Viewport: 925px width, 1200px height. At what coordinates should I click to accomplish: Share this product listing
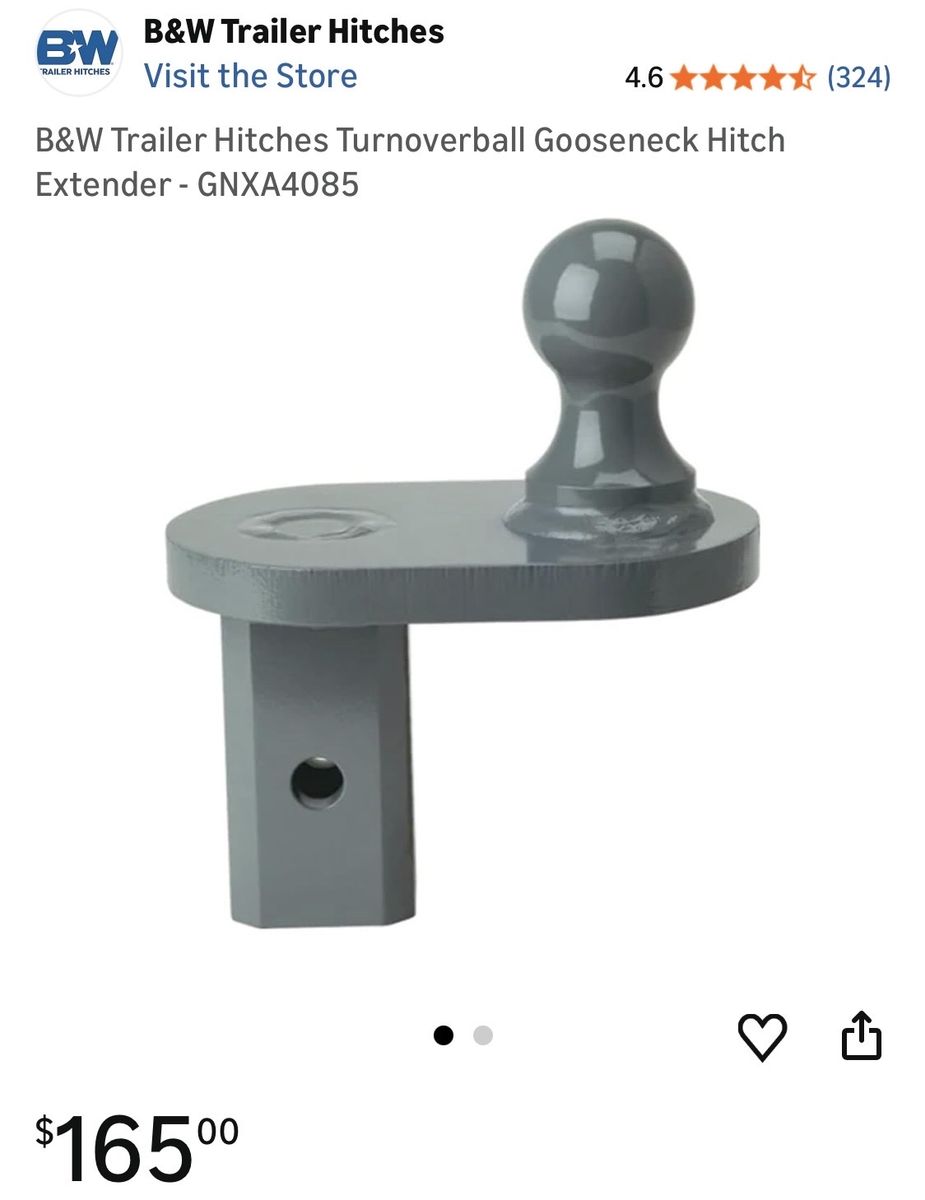tap(860, 1036)
